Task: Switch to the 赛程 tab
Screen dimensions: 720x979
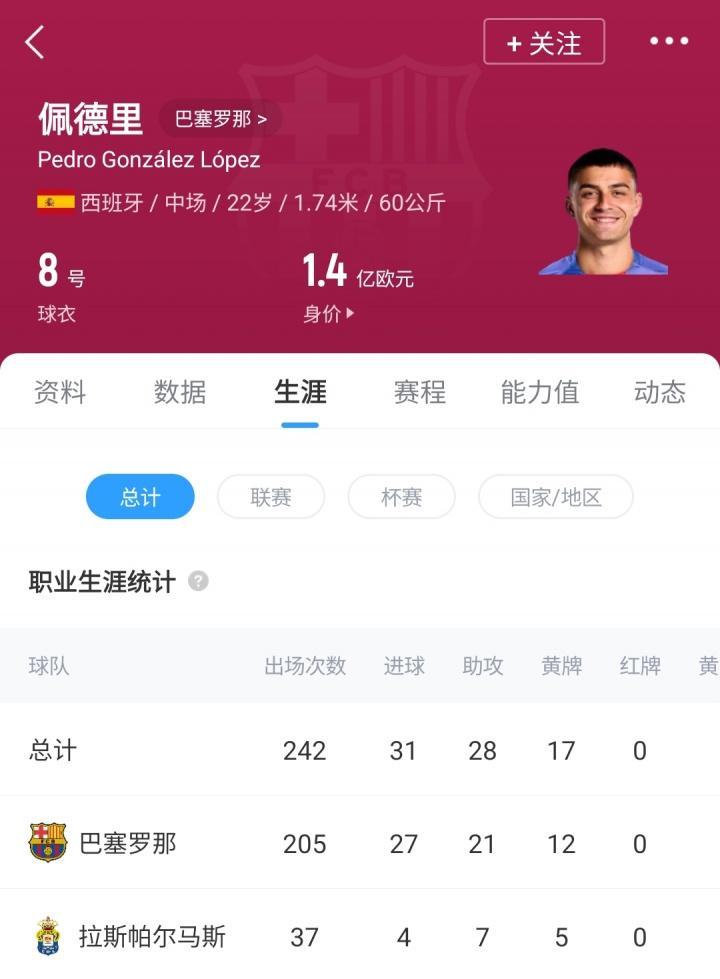Action: [420, 392]
